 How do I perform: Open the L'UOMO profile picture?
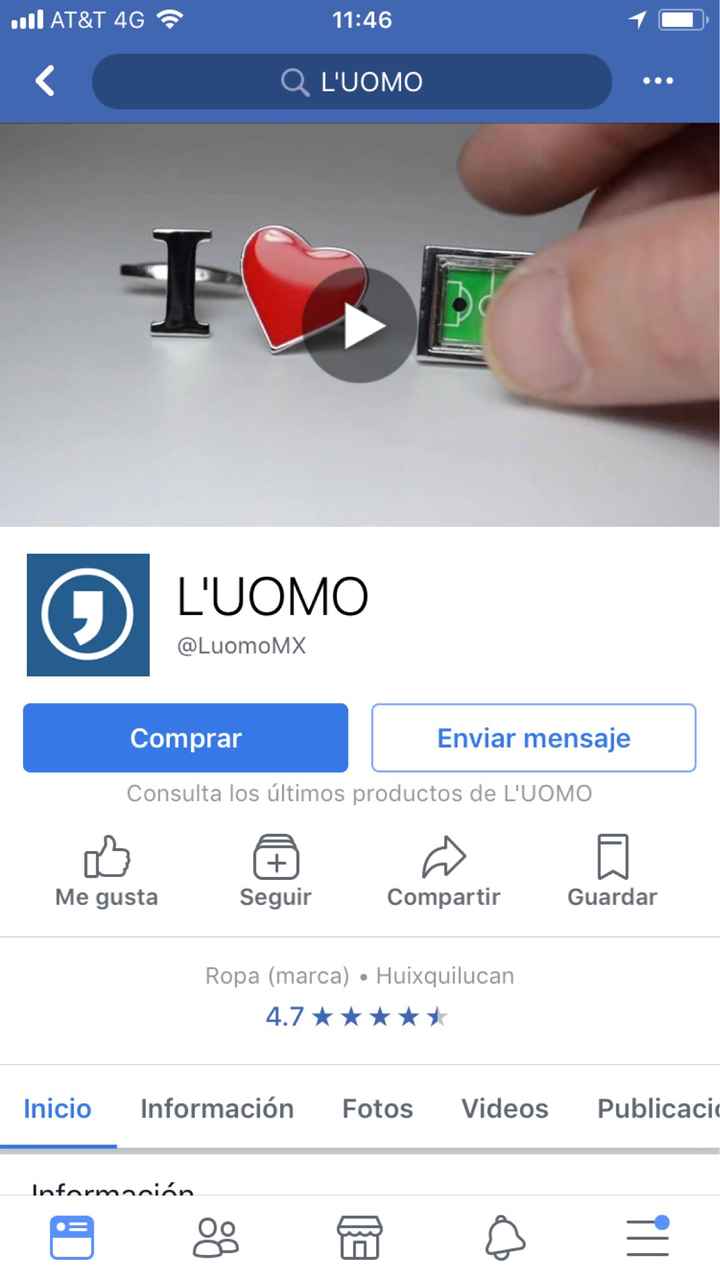88,615
